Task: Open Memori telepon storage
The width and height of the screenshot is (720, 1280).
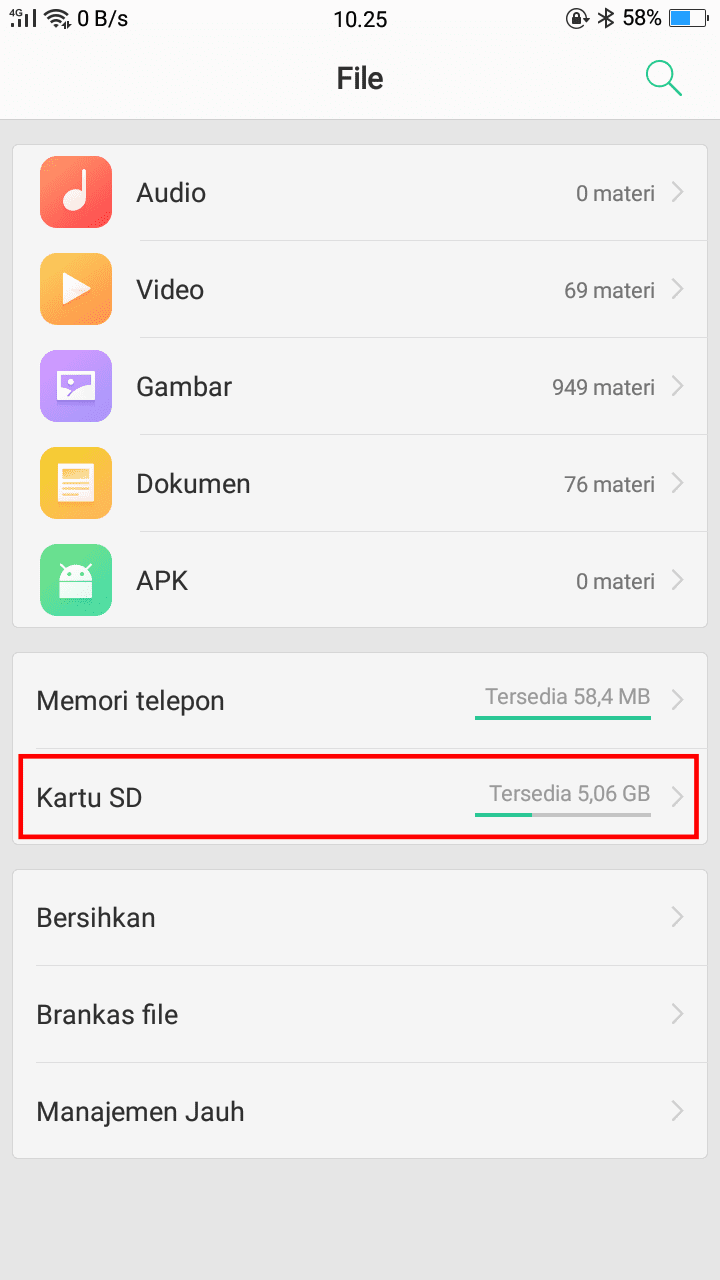Action: click(x=360, y=701)
